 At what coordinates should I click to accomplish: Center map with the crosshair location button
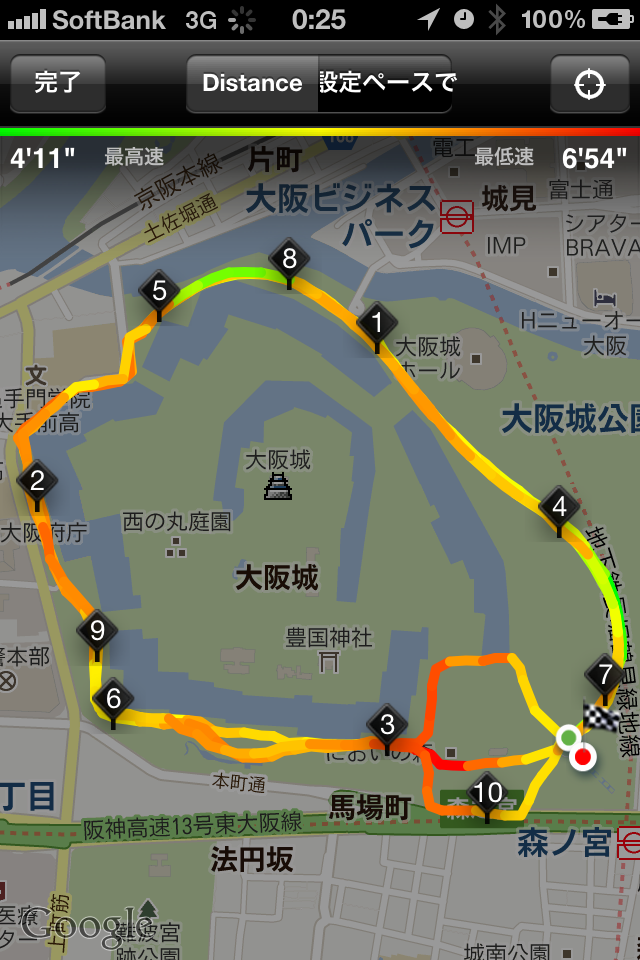tap(589, 83)
